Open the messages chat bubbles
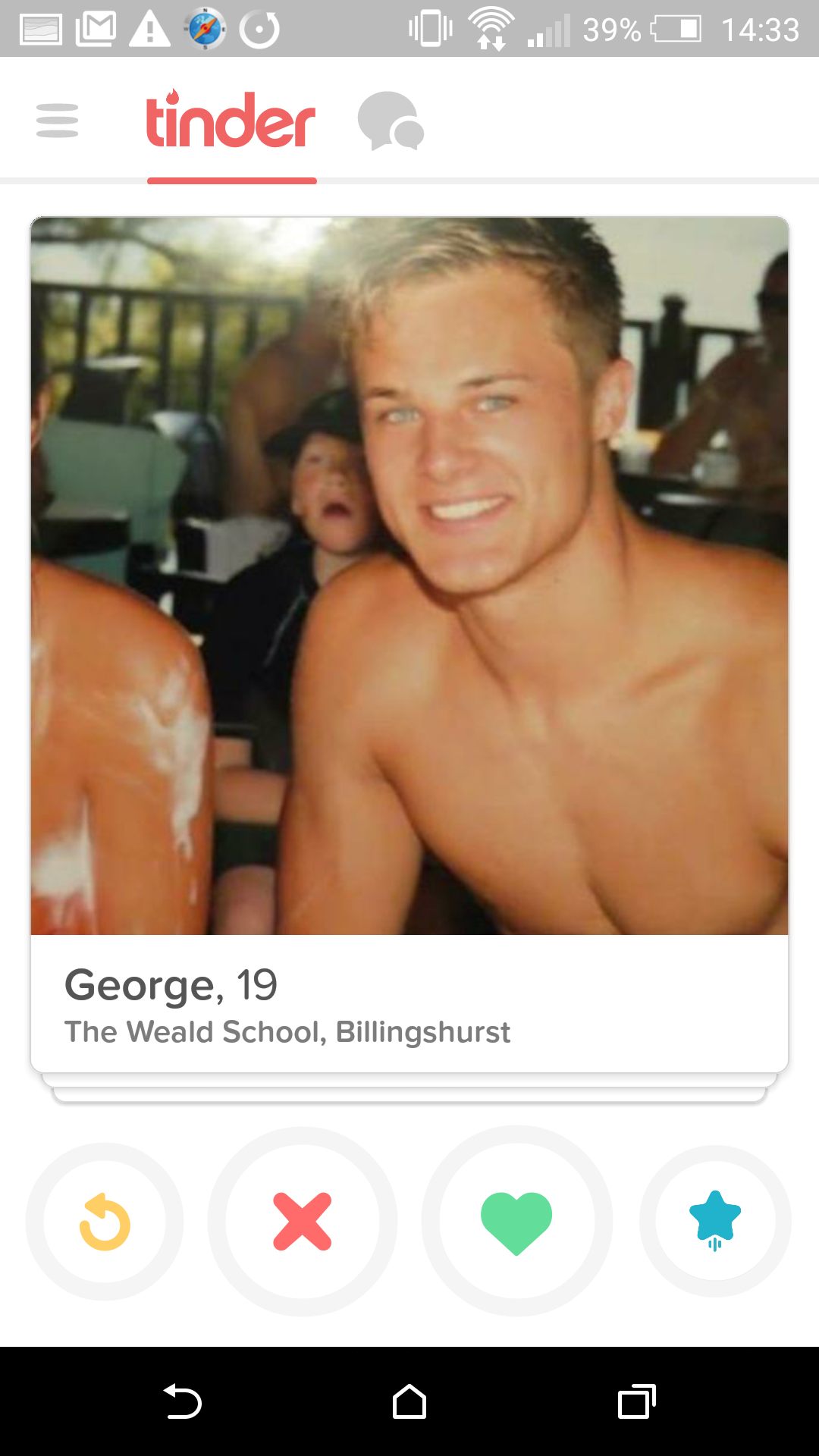 coord(391,121)
